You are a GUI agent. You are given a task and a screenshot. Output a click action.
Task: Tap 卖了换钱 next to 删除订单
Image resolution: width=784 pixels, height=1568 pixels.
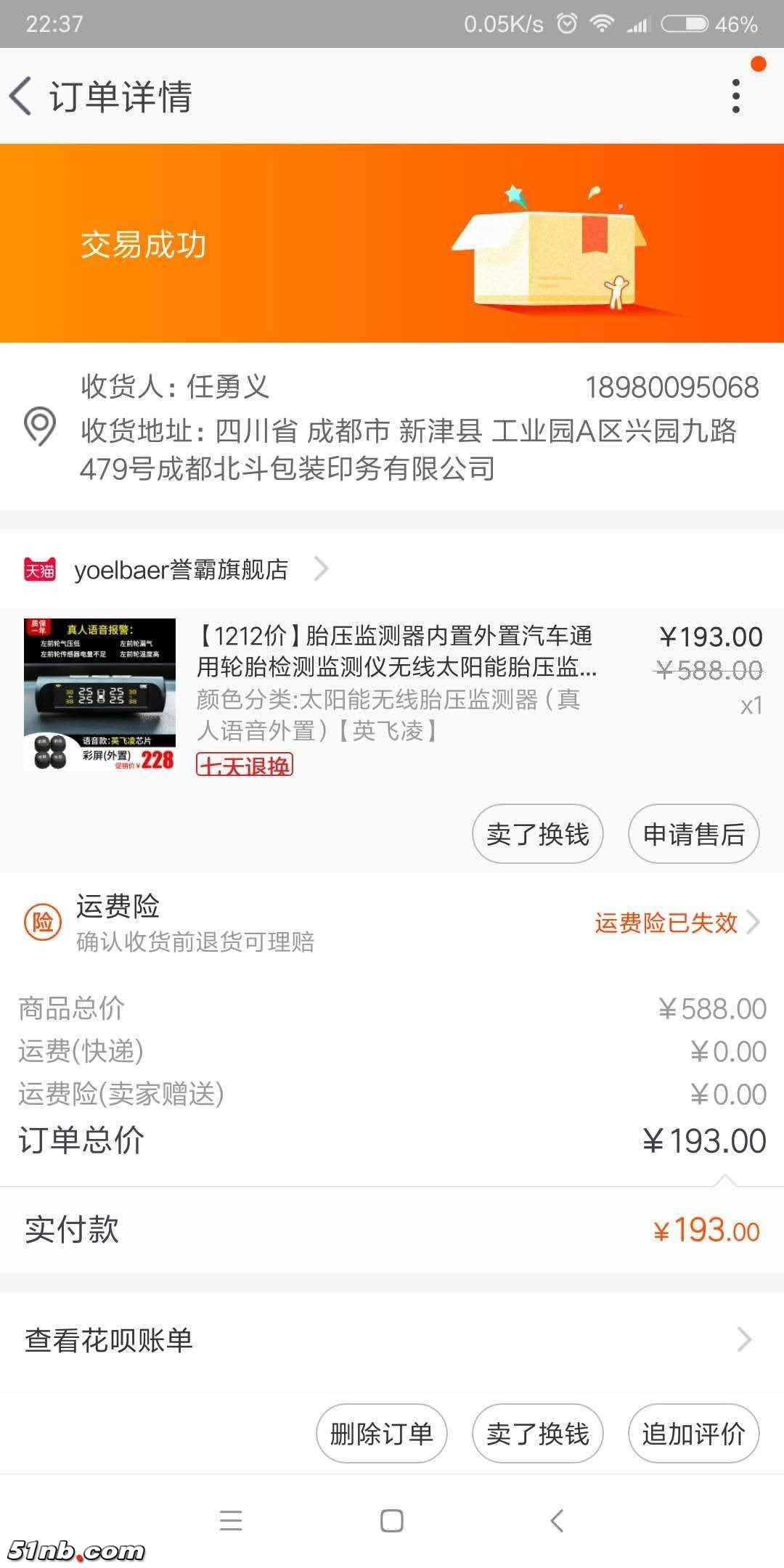click(537, 1434)
